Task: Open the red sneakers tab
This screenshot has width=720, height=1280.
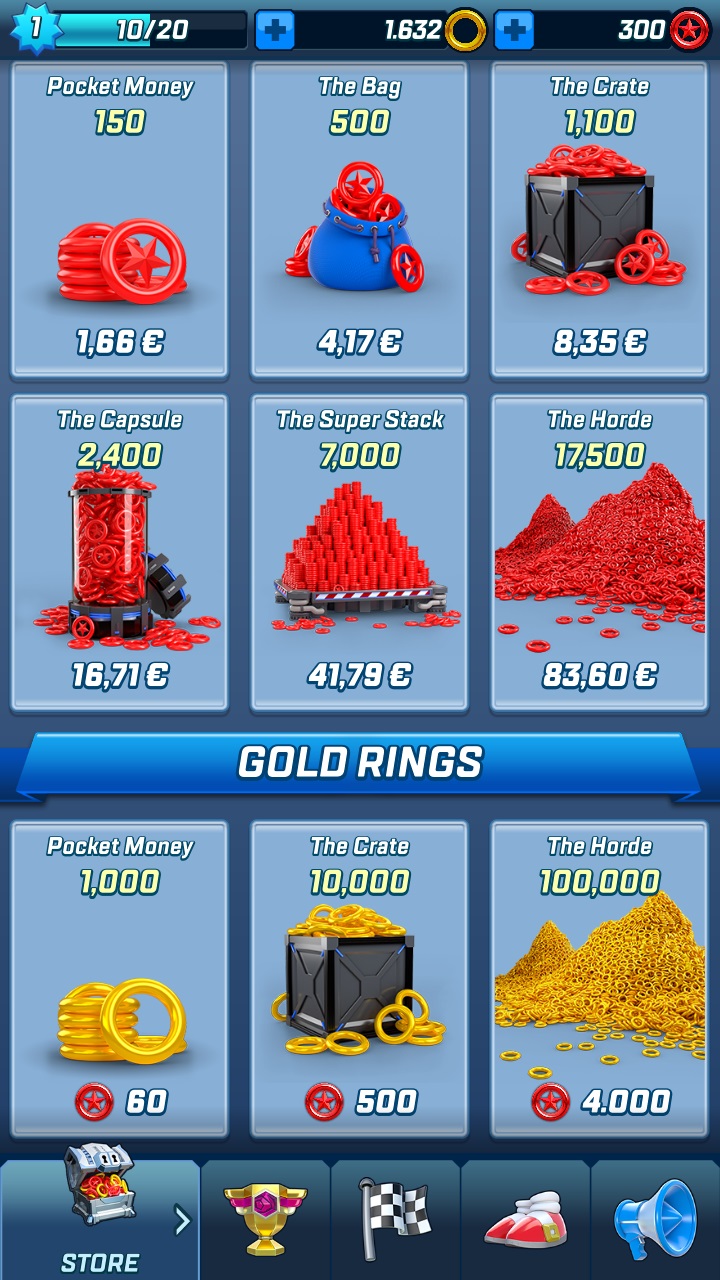Action: coord(525,1220)
